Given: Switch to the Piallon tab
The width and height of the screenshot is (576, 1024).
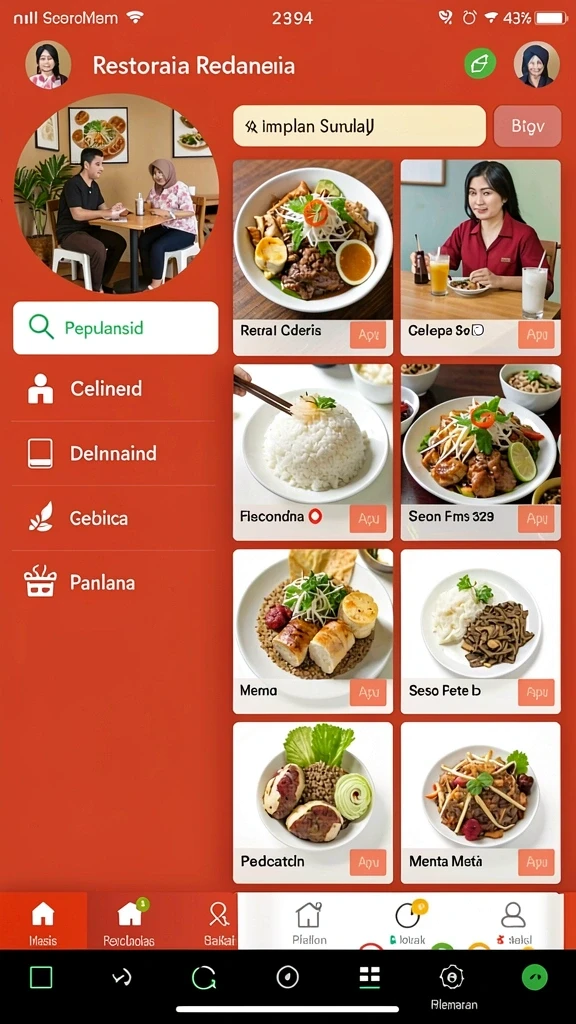Looking at the screenshot, I should pyautogui.click(x=309, y=923).
